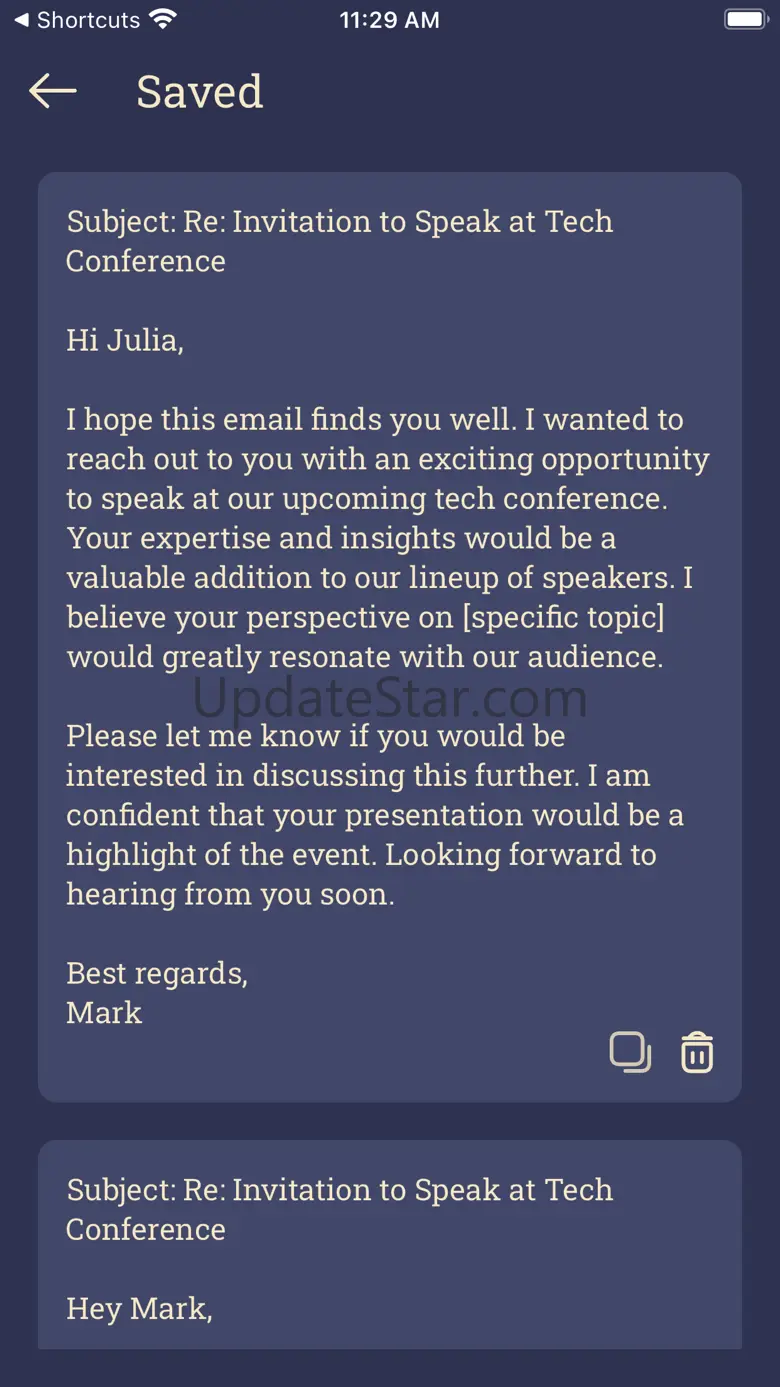Open the saved email starting "Hey Mark"
Viewport: 780px width, 1387px height.
[x=390, y=1244]
